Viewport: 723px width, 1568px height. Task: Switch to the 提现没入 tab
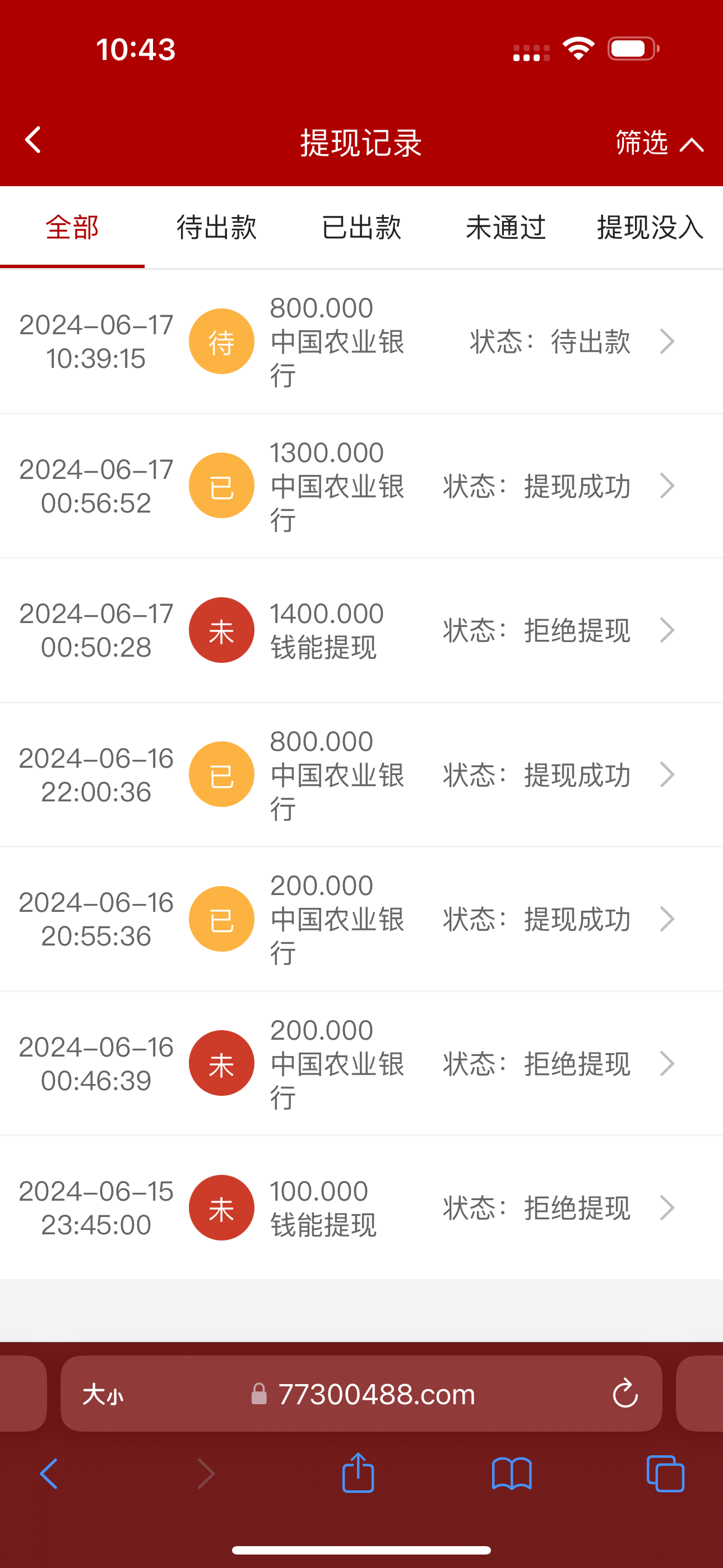[650, 228]
